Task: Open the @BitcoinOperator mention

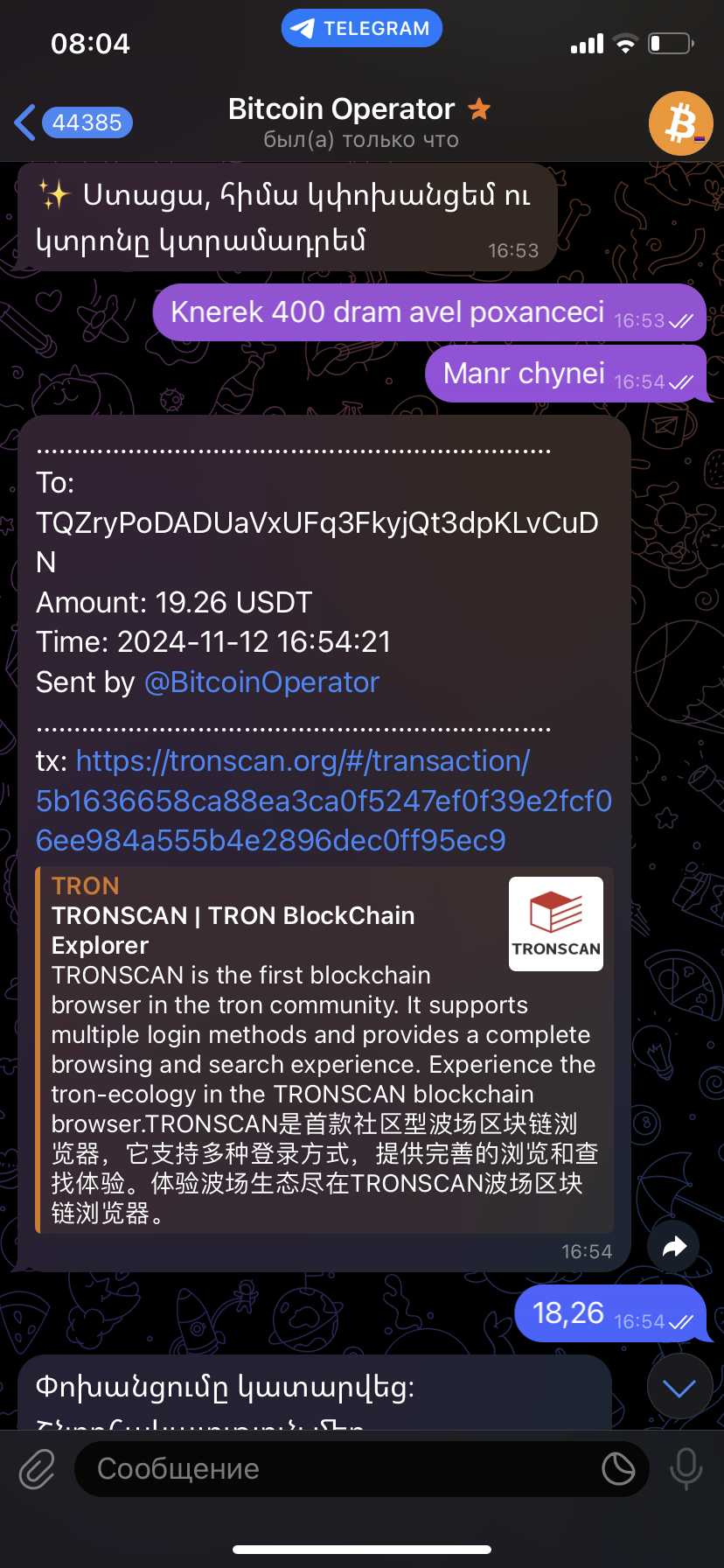Action: (261, 682)
